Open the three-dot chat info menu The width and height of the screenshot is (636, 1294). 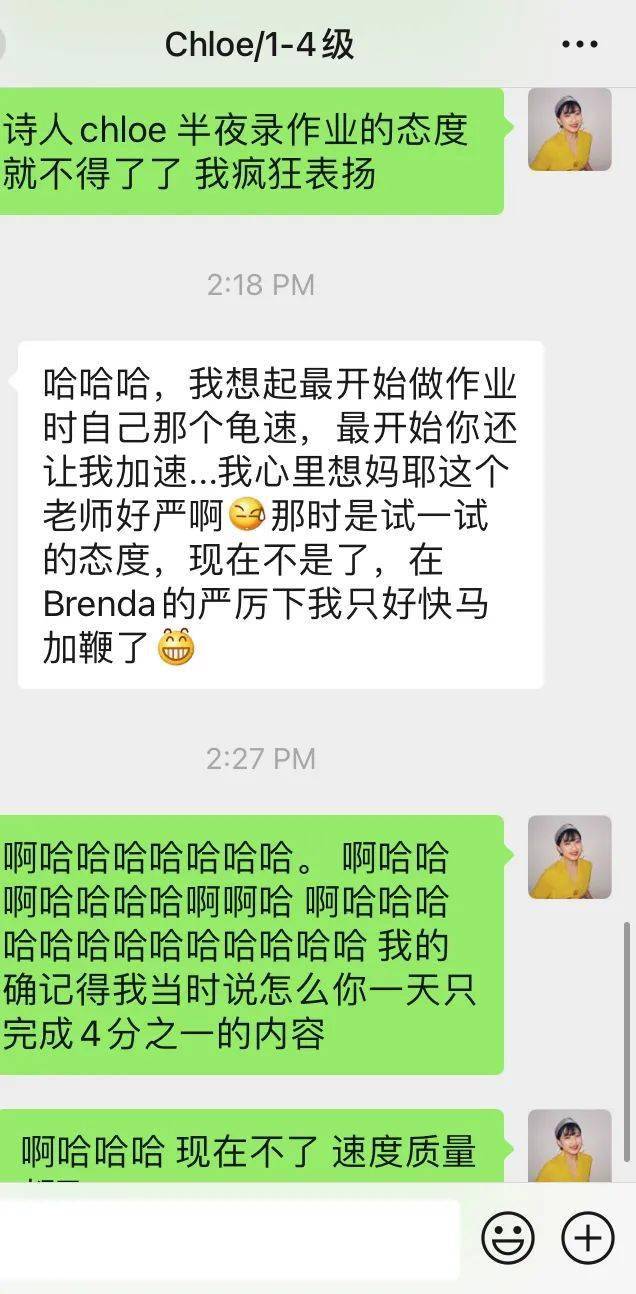click(x=580, y=45)
